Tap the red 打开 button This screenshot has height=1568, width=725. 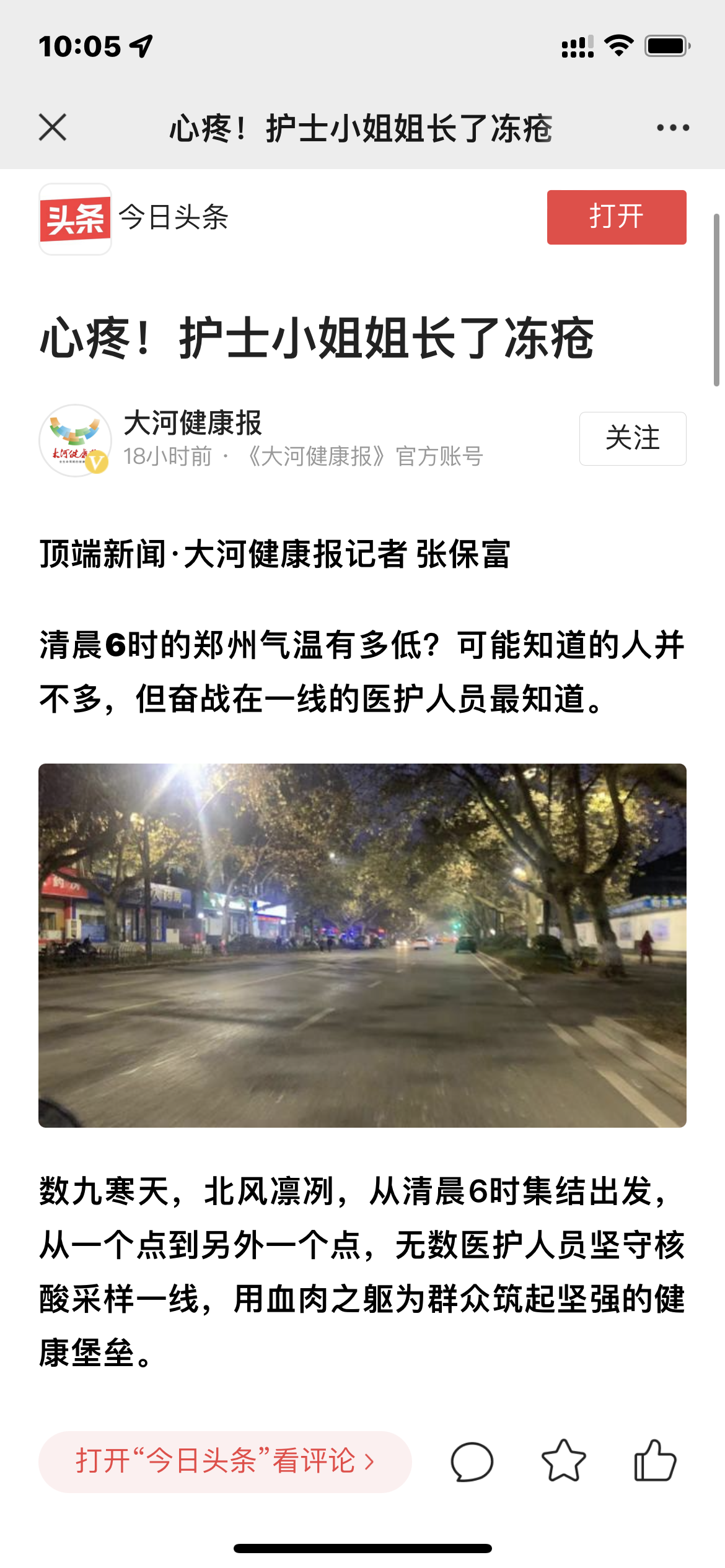(x=616, y=217)
